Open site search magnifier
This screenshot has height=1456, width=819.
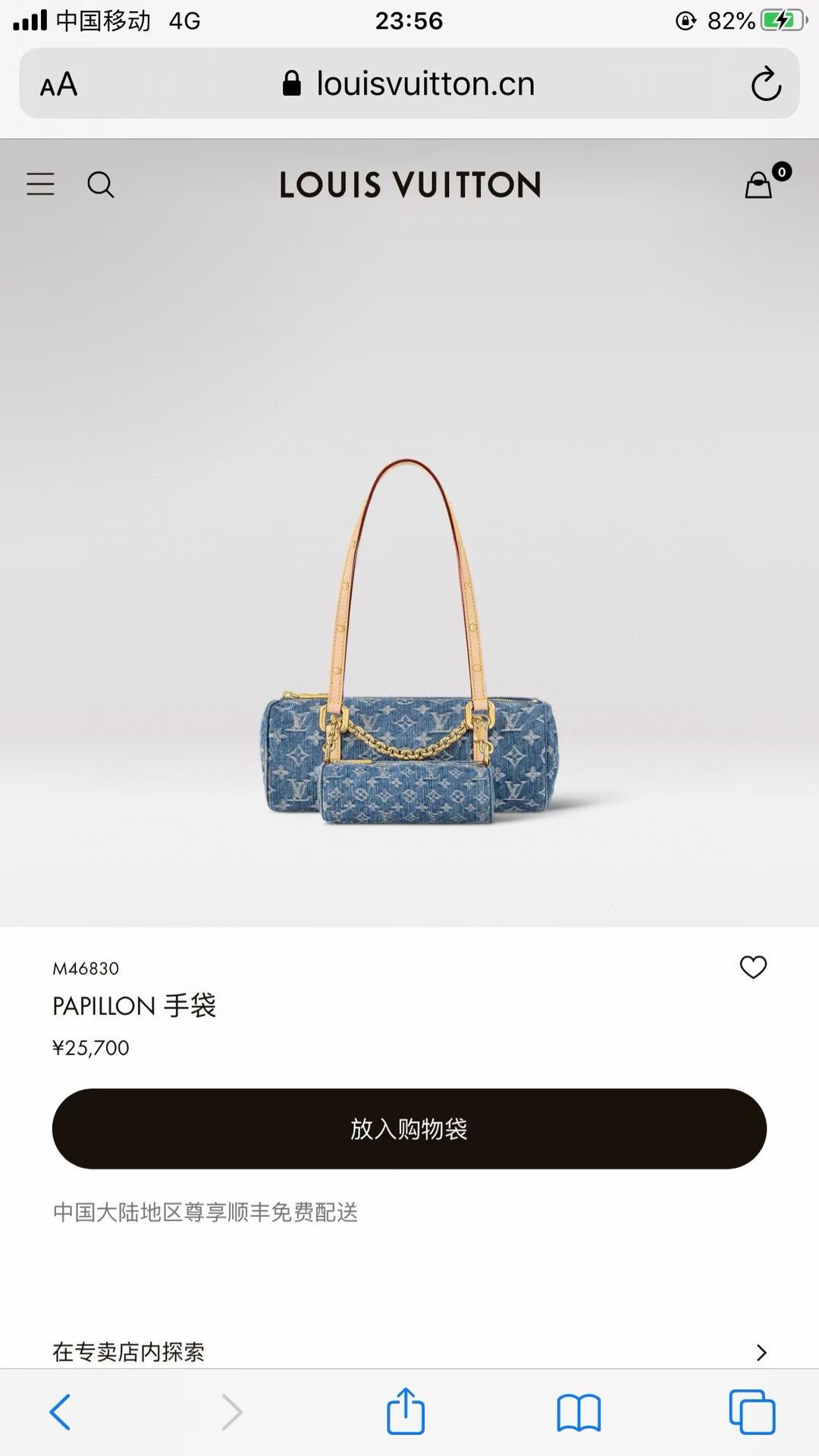pos(100,184)
